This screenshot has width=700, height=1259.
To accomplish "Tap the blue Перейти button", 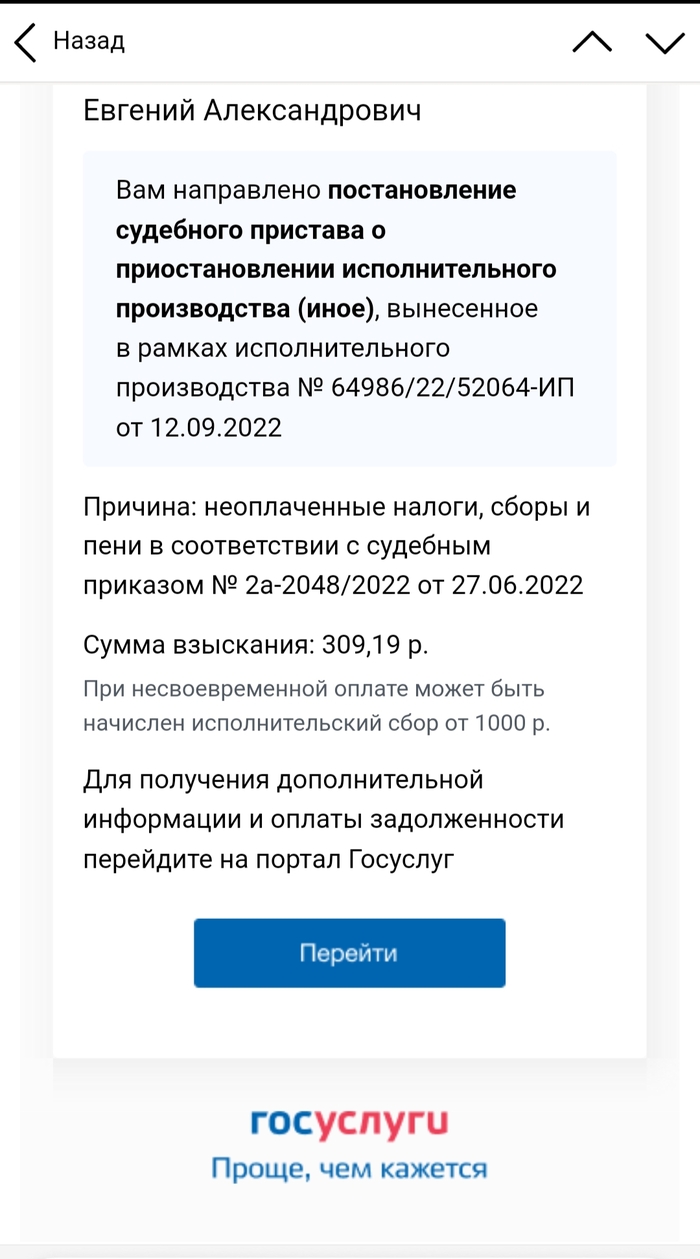I will tap(349, 953).
